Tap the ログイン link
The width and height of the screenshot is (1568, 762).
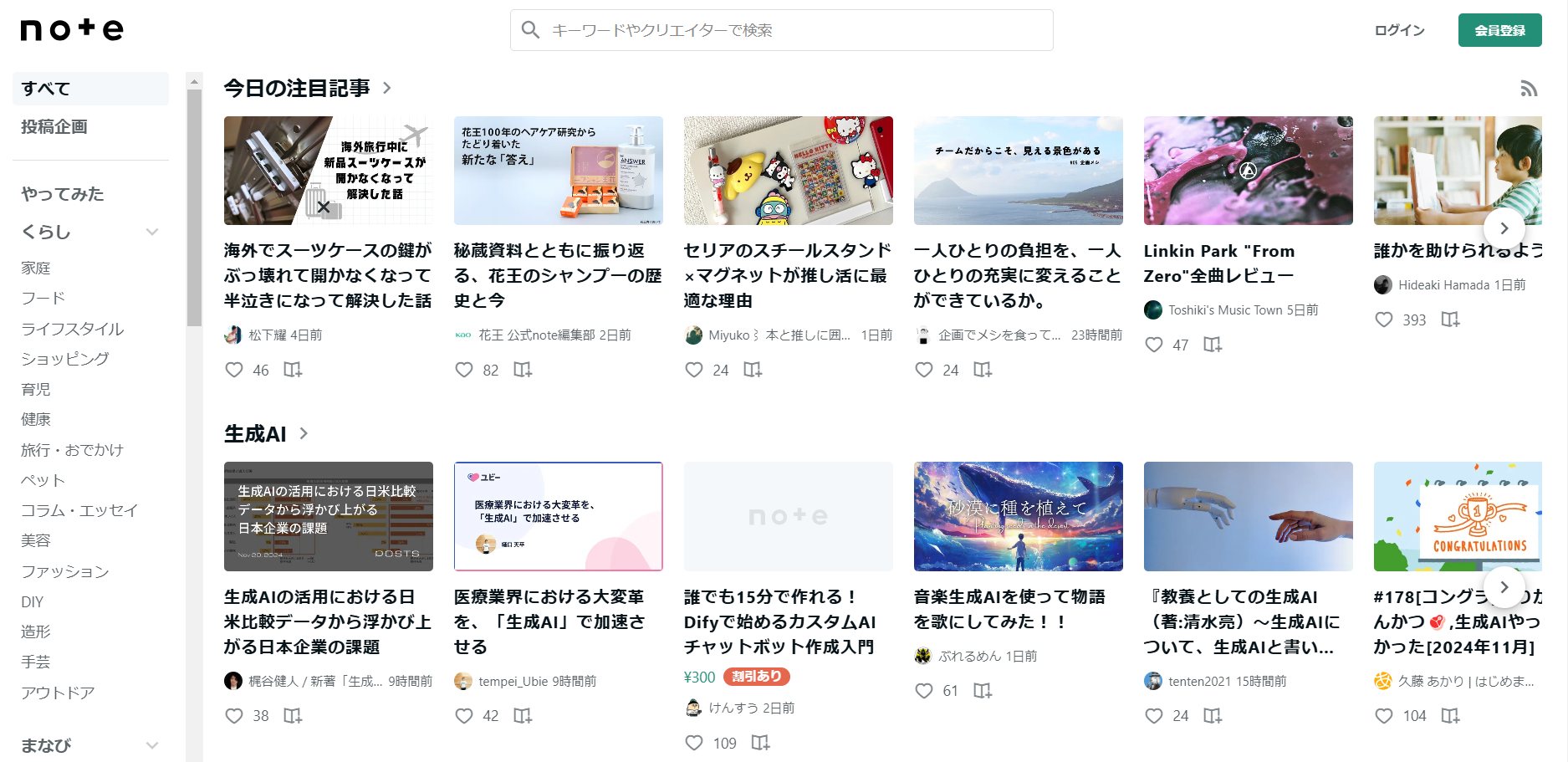pos(1399,30)
